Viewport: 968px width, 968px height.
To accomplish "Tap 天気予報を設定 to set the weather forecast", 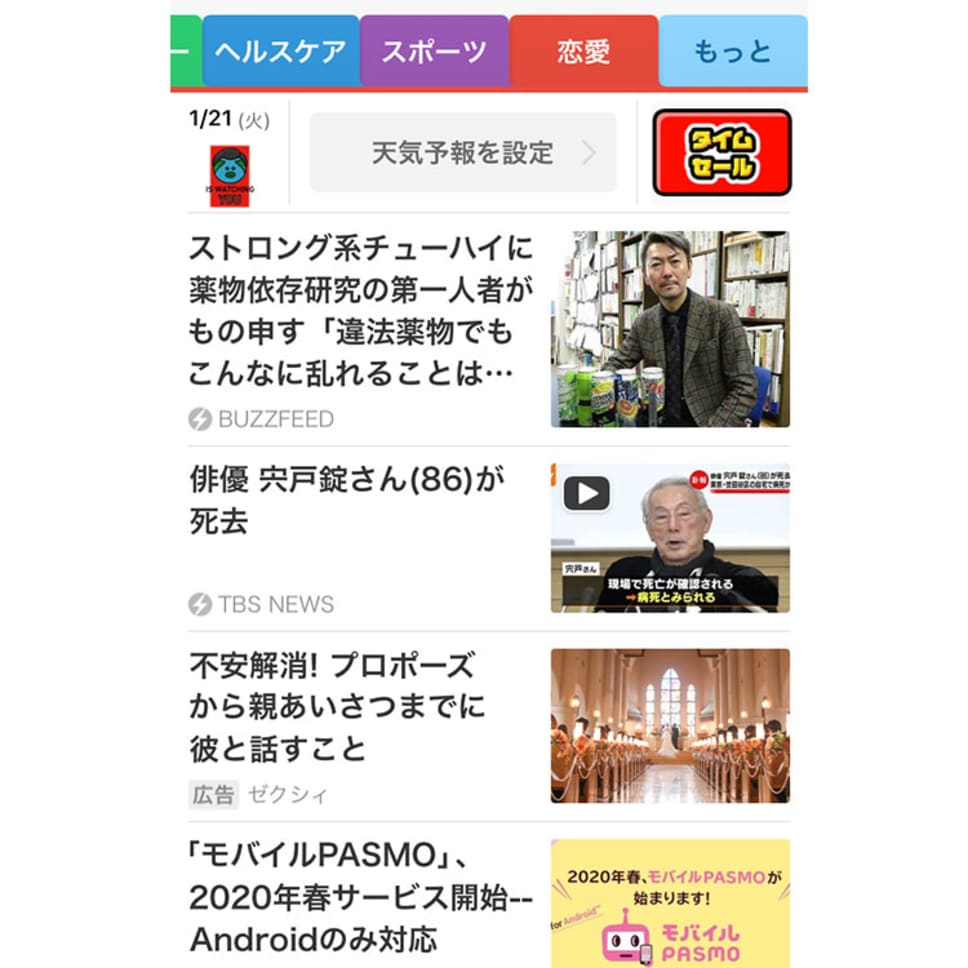I will tap(463, 153).
